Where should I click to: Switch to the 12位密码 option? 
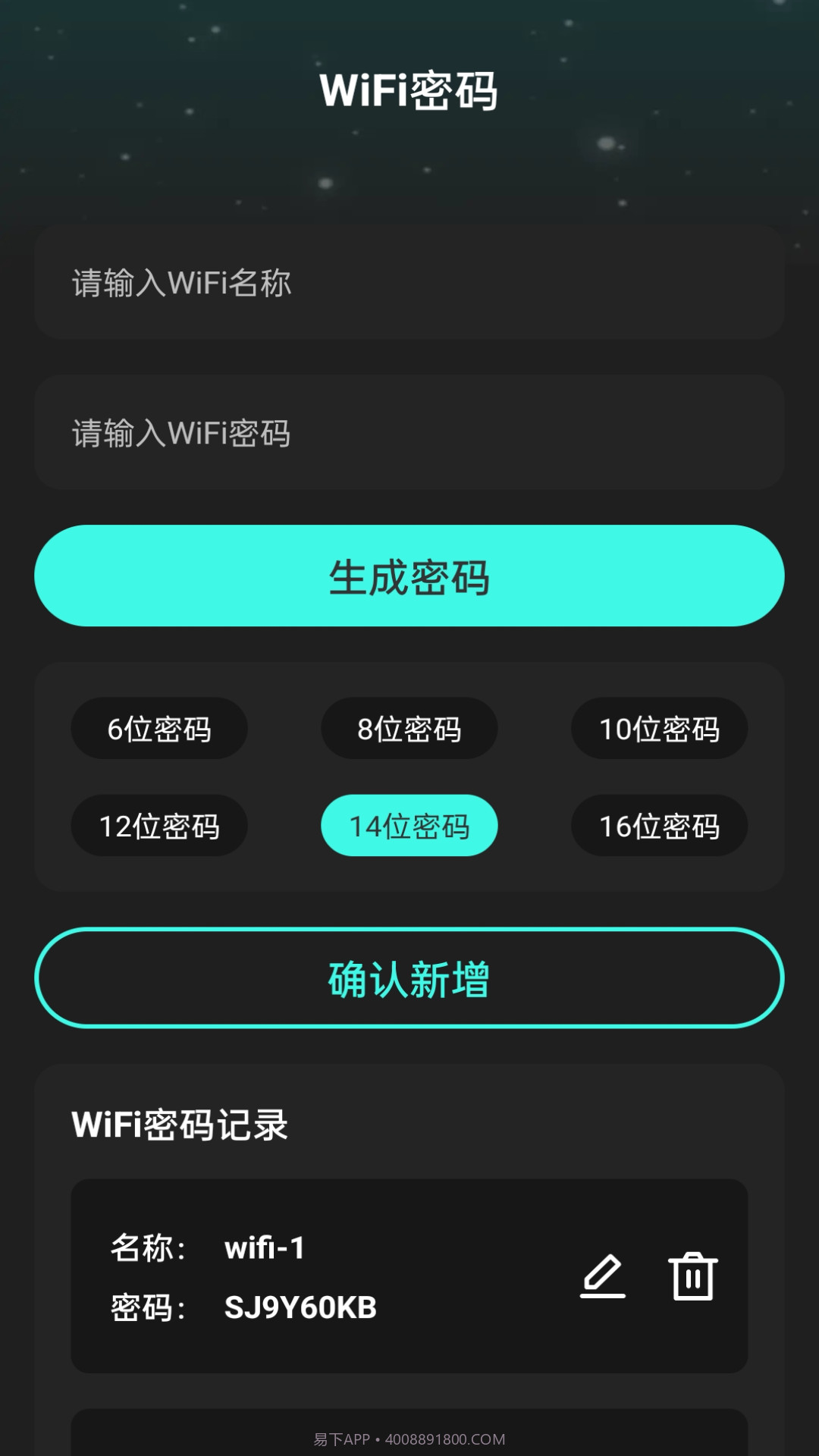(x=158, y=826)
